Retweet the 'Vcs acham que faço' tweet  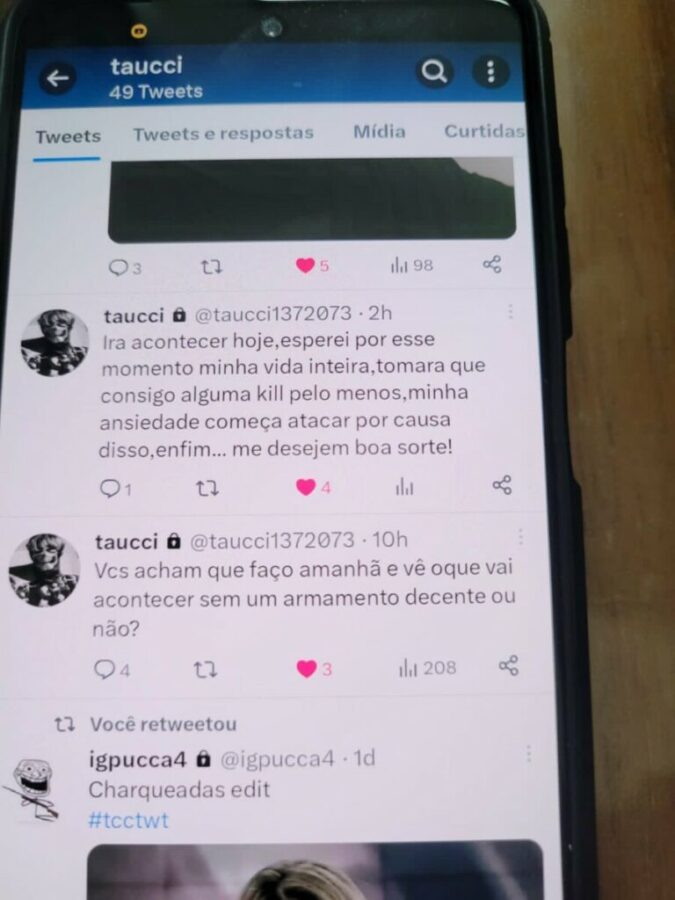[x=206, y=669]
